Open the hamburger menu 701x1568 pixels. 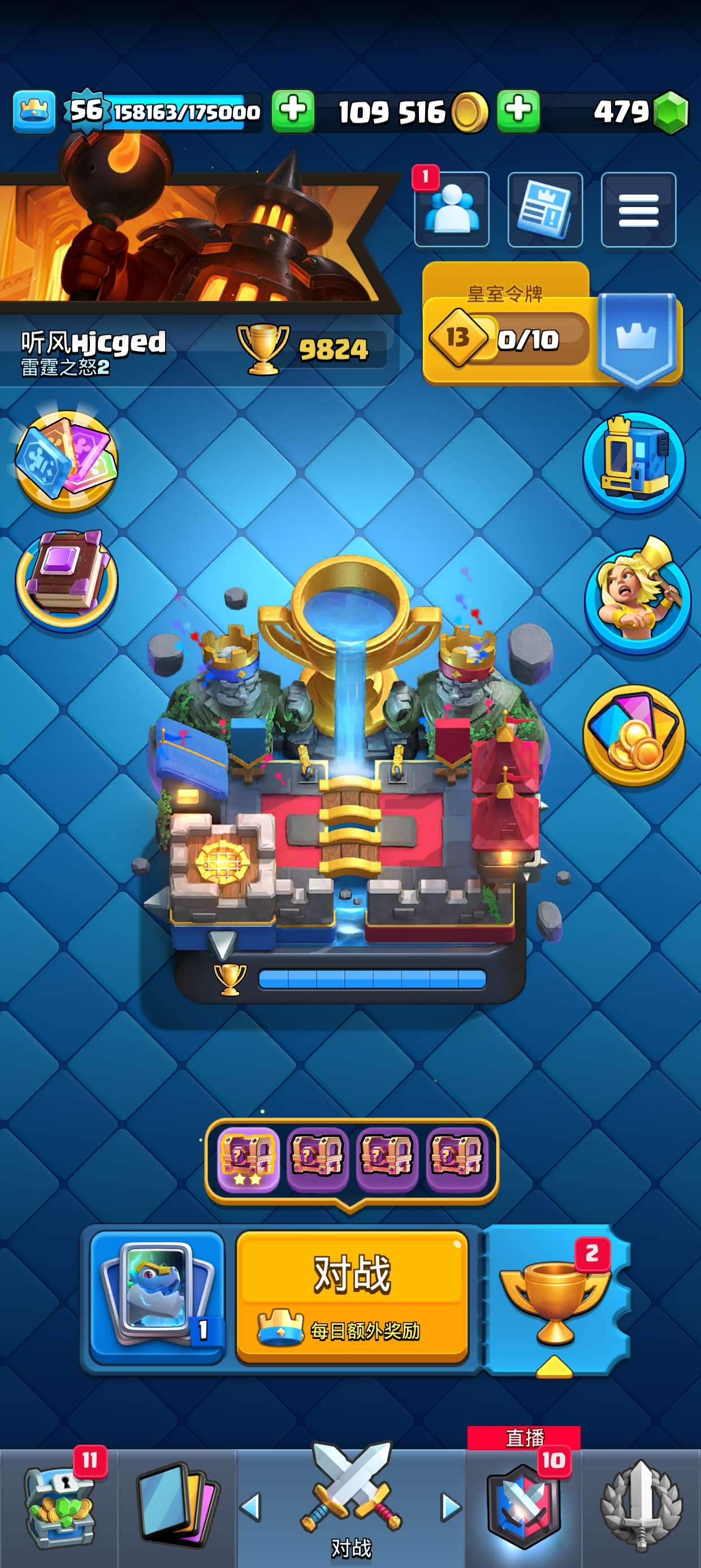[x=638, y=210]
